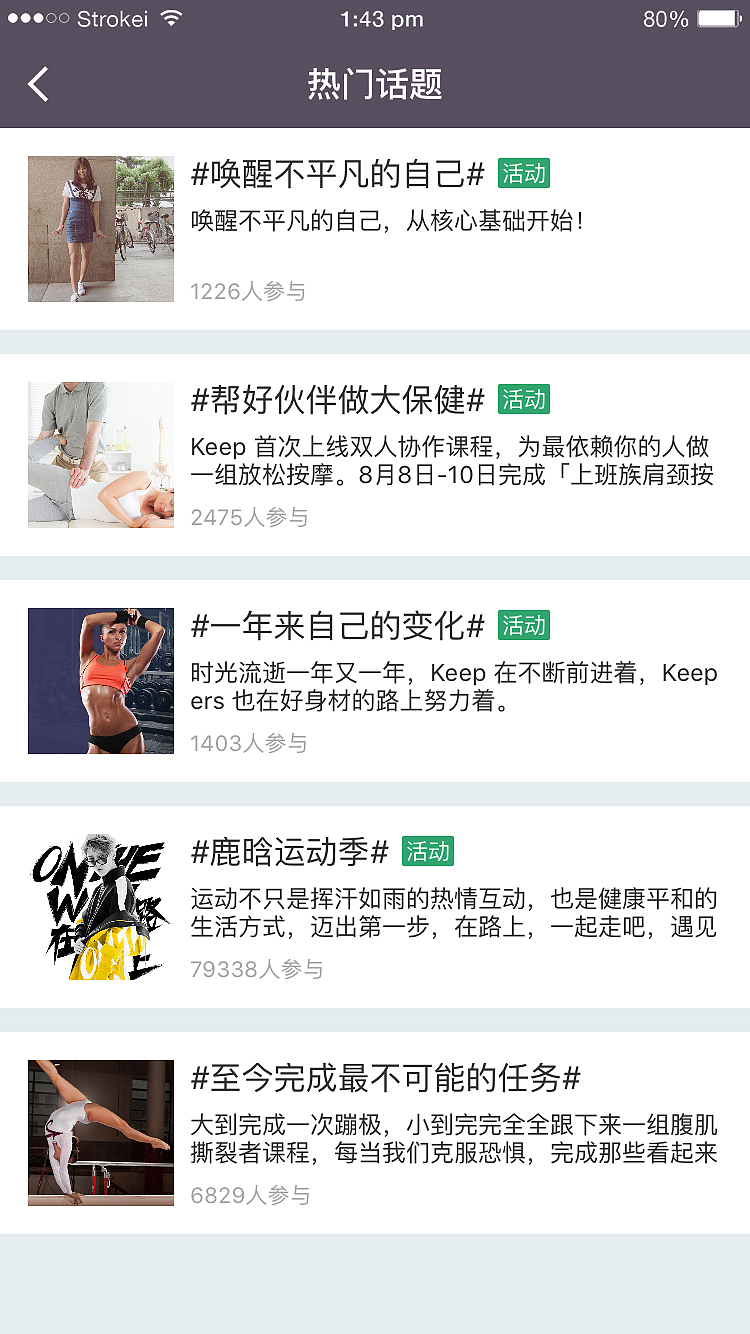
Task: Tap the 活动 badge next to 帮好伙伴做大保健
Action: [x=525, y=399]
